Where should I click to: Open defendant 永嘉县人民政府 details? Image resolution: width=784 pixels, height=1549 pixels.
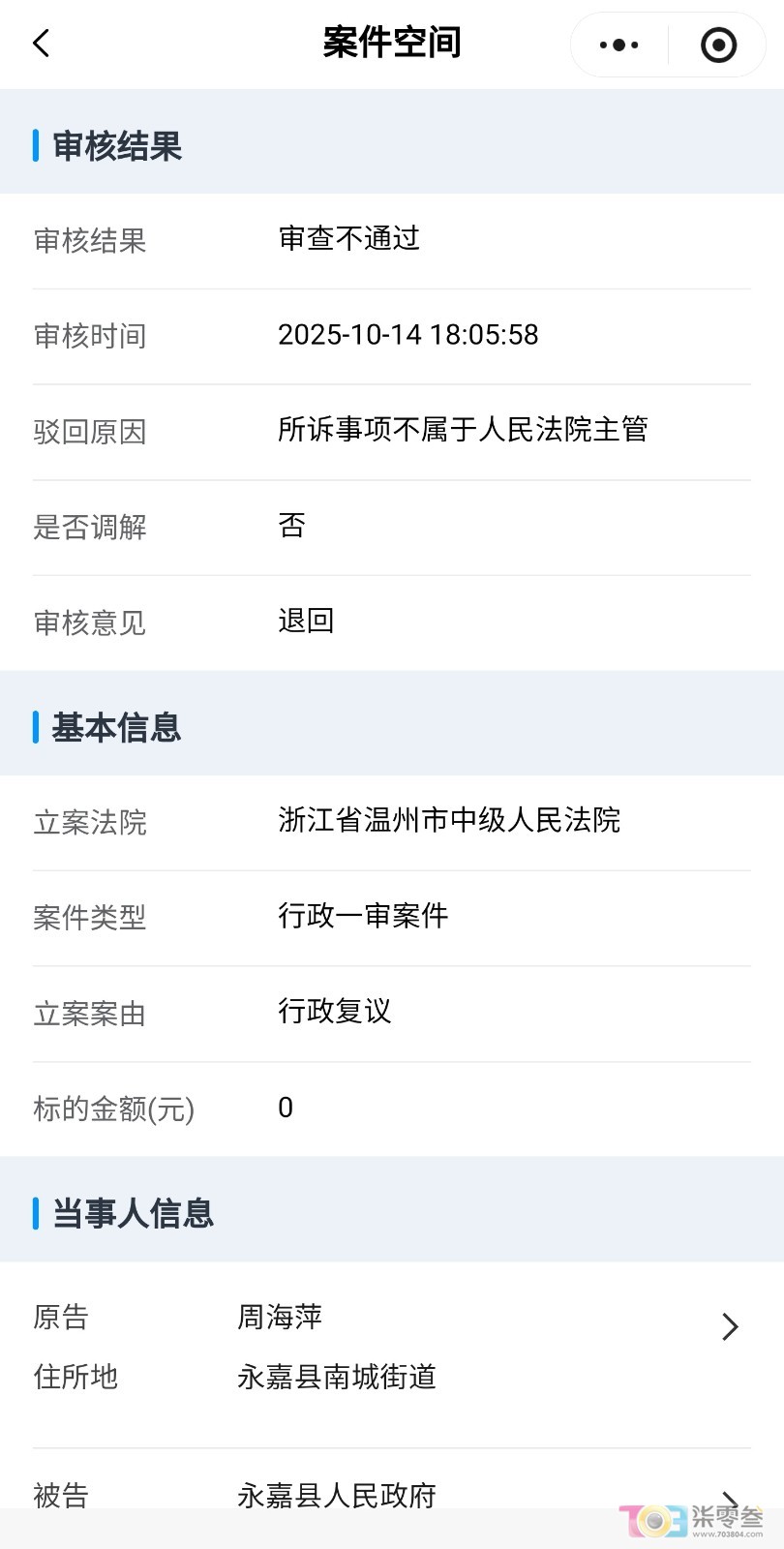pos(730,1498)
